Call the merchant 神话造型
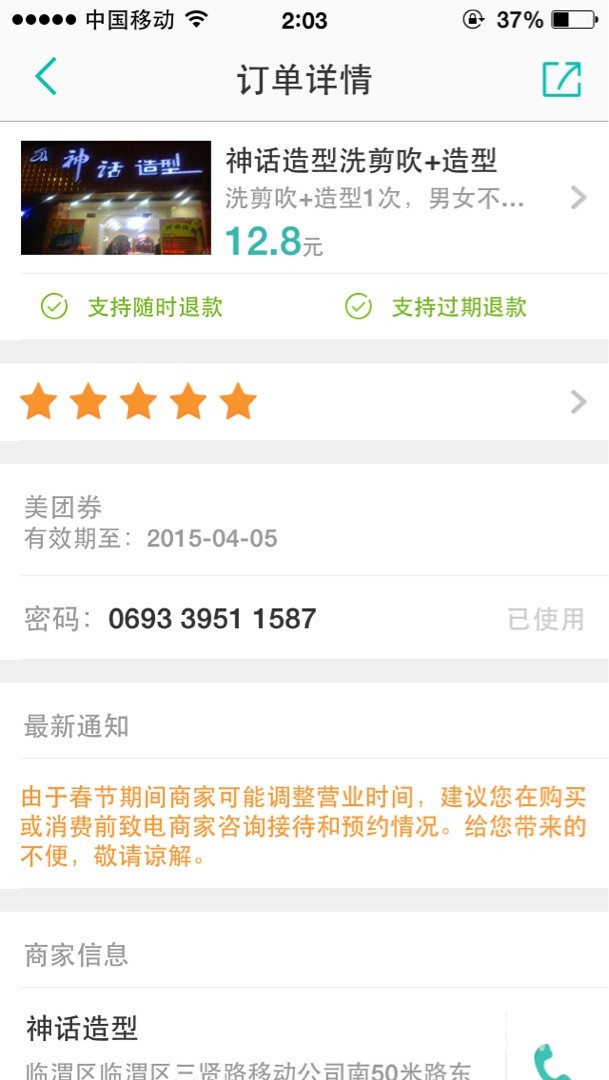The width and height of the screenshot is (609, 1080). pos(553,1058)
